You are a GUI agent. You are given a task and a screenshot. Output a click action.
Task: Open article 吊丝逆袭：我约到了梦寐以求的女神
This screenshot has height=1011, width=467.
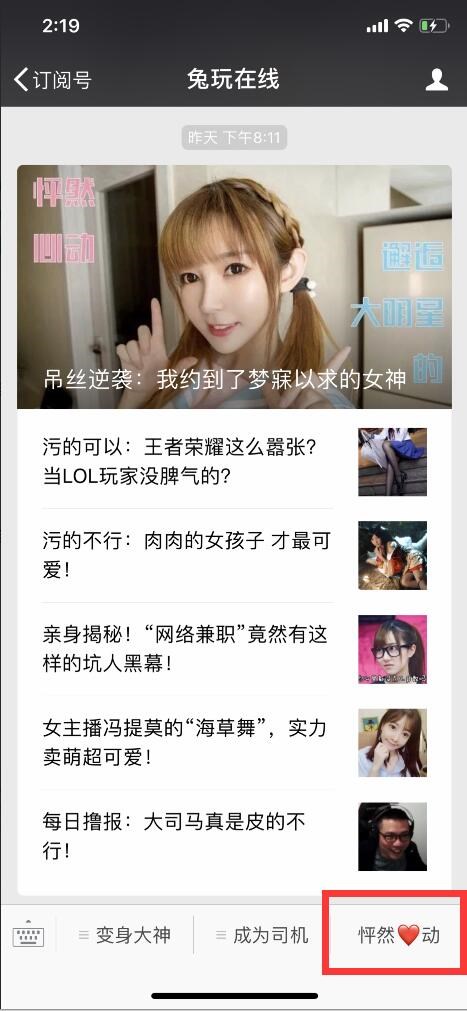point(234,287)
